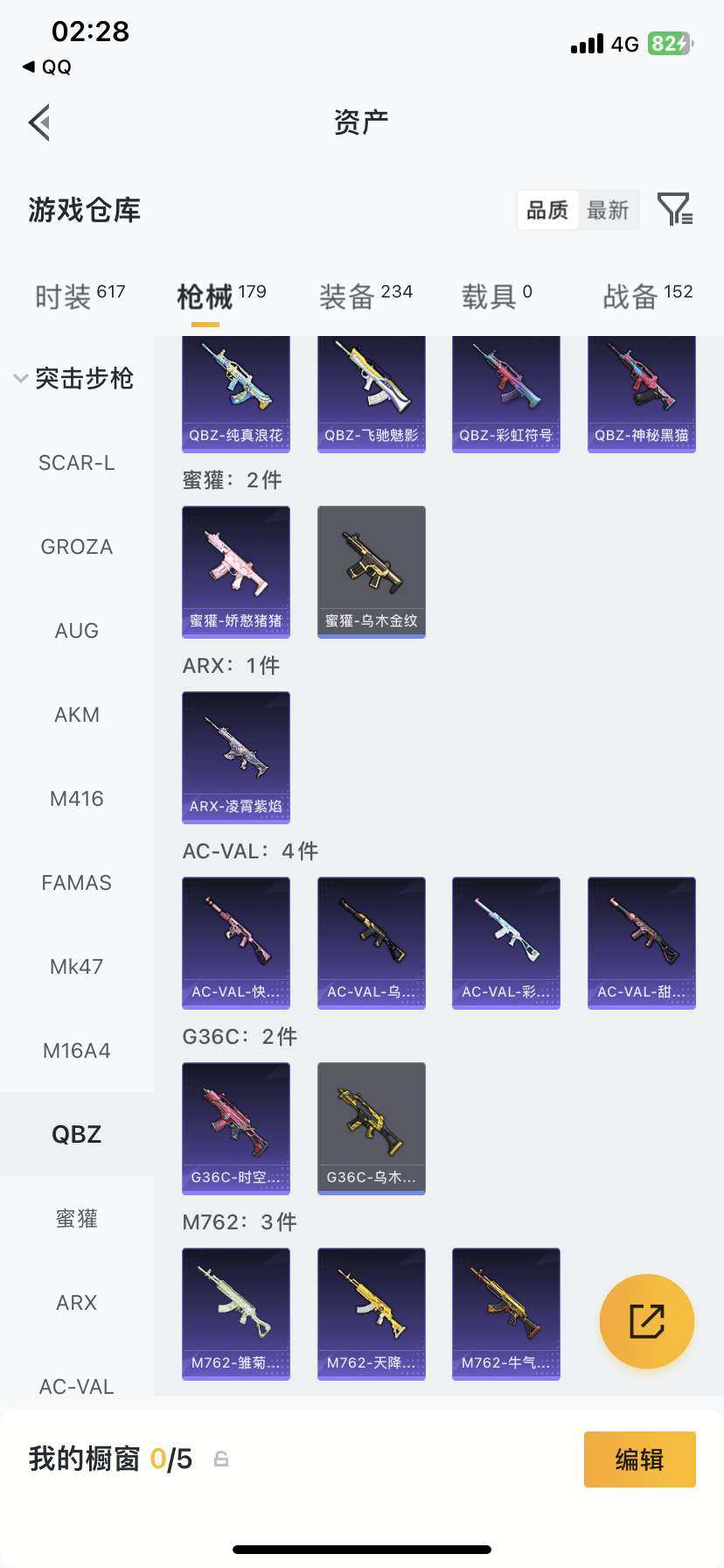Open the filter icon beside 最新

[x=674, y=210]
